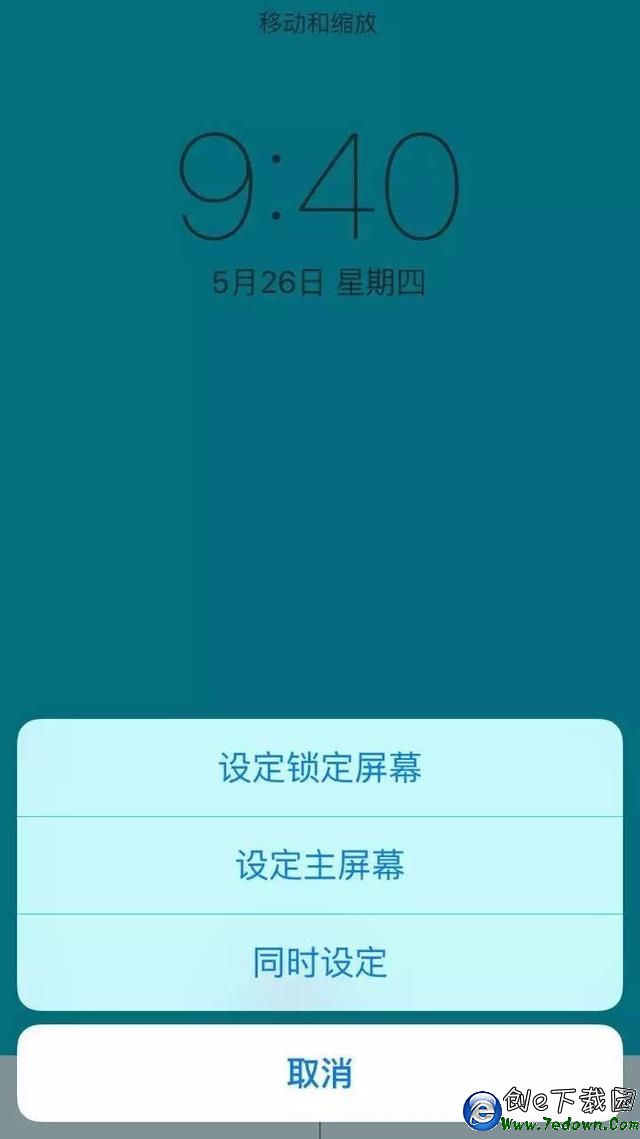The height and width of the screenshot is (1139, 640).
Task: Tap 同时设定 to set both screens
Action: [x=320, y=962]
